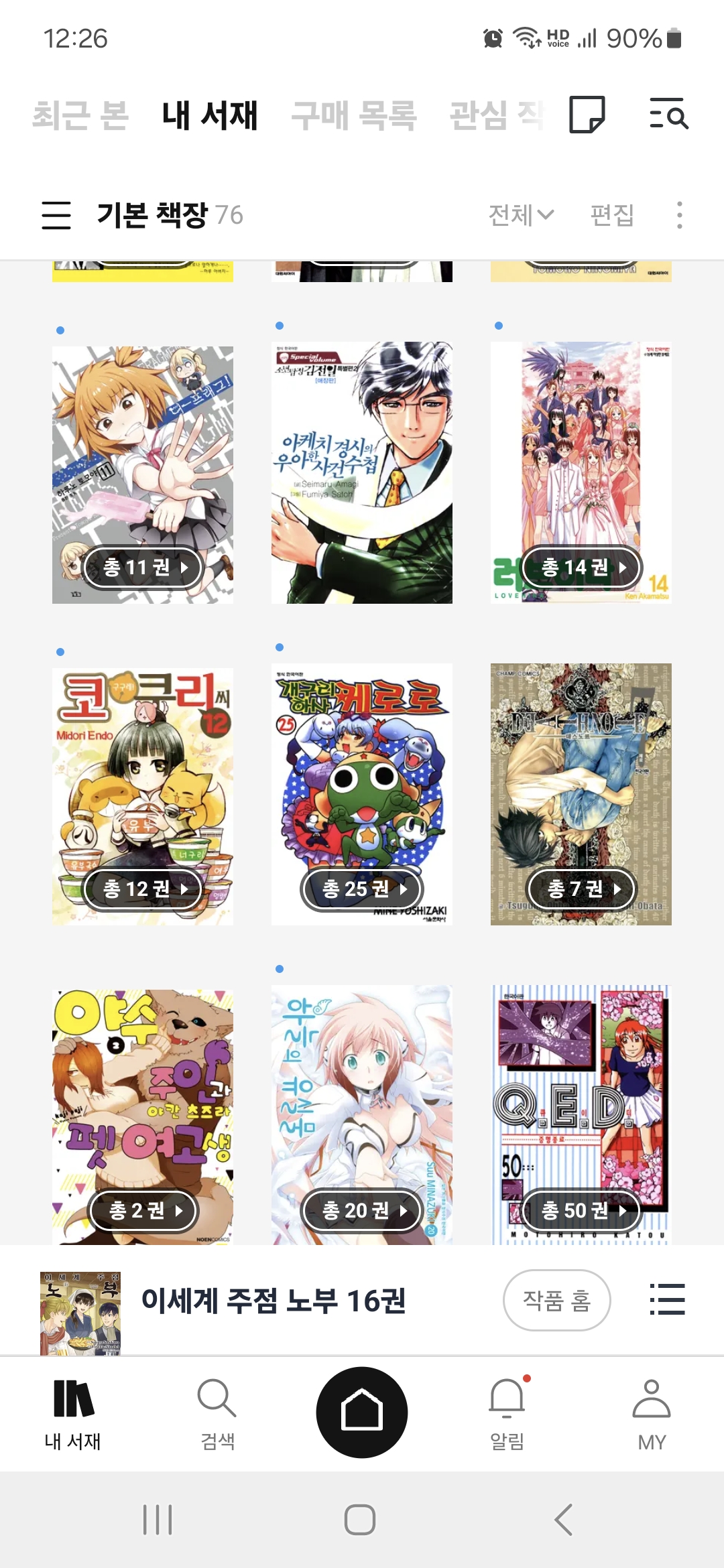Open the memo note icon
724x1568 pixels.
587,115
